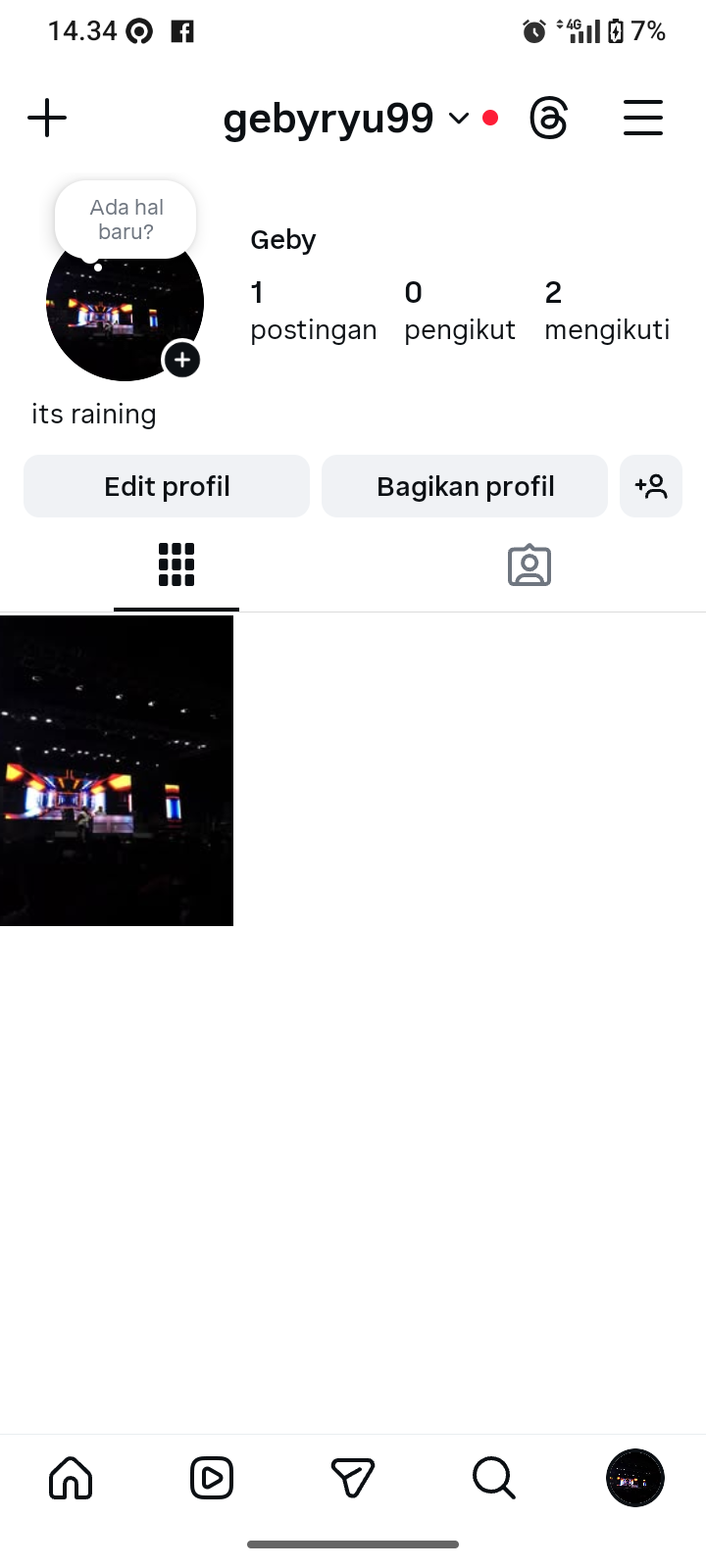Select the profile tab in the bottom bar
This screenshot has height=1568, width=706.
[x=635, y=1478]
